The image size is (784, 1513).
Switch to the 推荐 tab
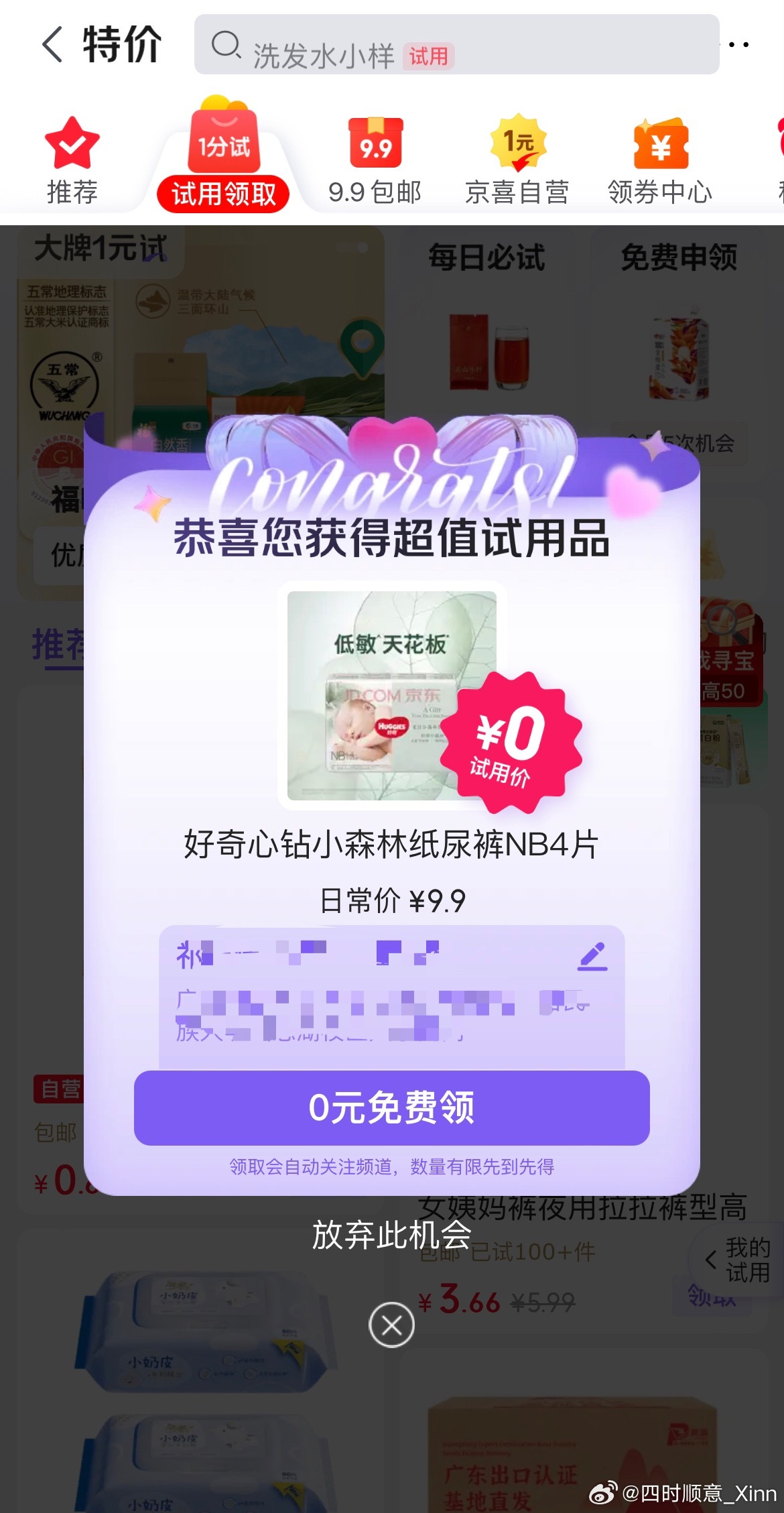(72, 162)
